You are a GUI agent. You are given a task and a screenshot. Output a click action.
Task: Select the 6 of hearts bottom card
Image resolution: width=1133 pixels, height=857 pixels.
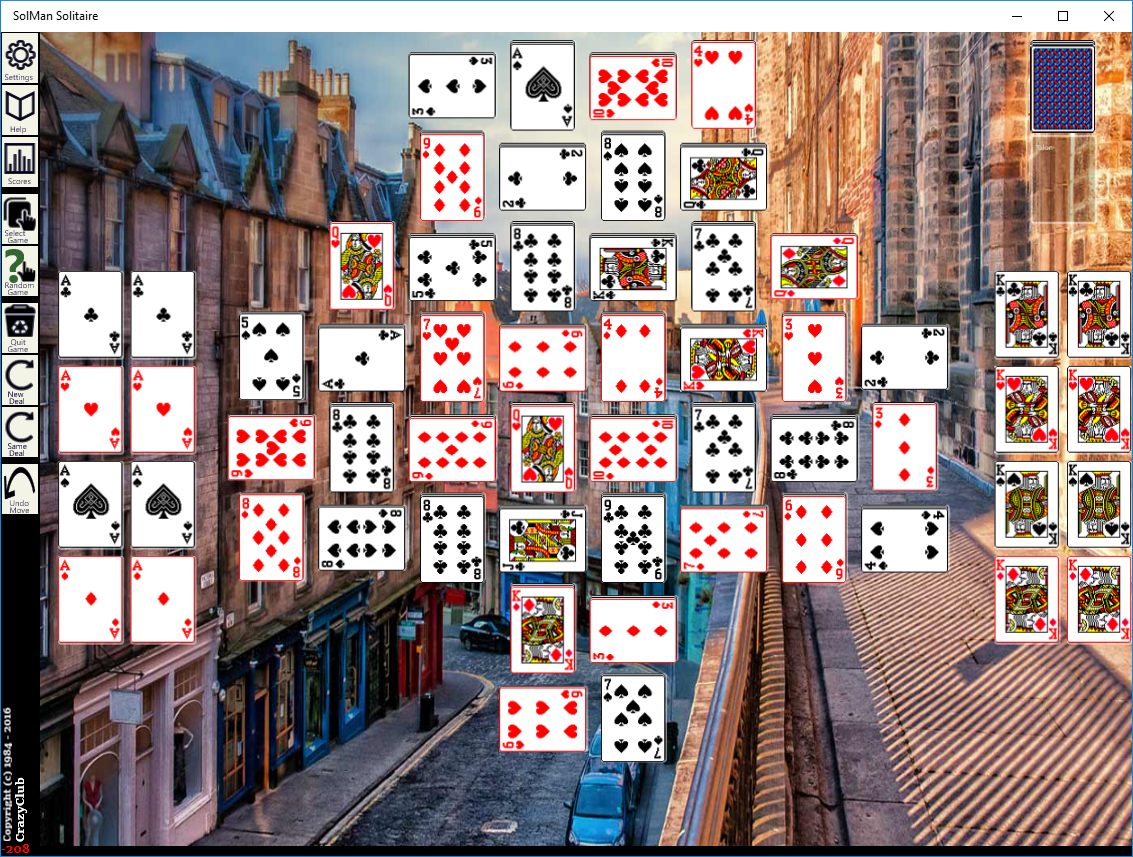coord(542,719)
